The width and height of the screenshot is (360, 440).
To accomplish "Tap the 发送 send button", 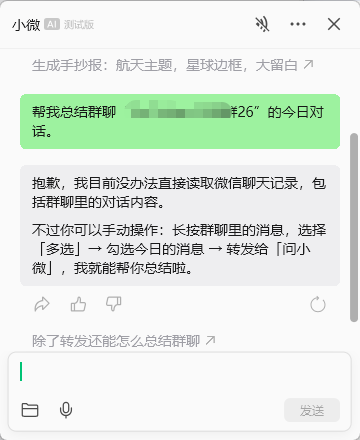I will 312,410.
